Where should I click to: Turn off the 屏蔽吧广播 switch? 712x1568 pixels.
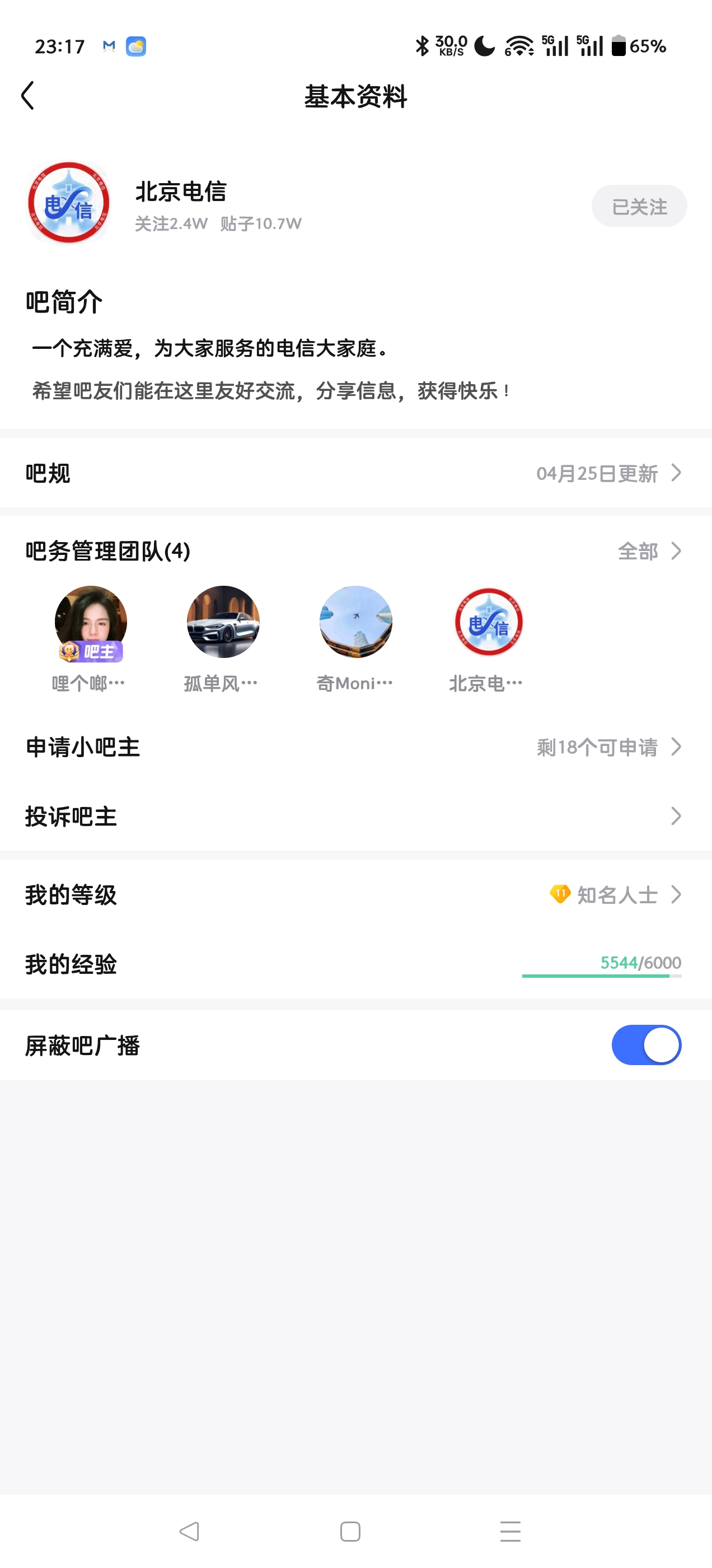click(x=645, y=1045)
